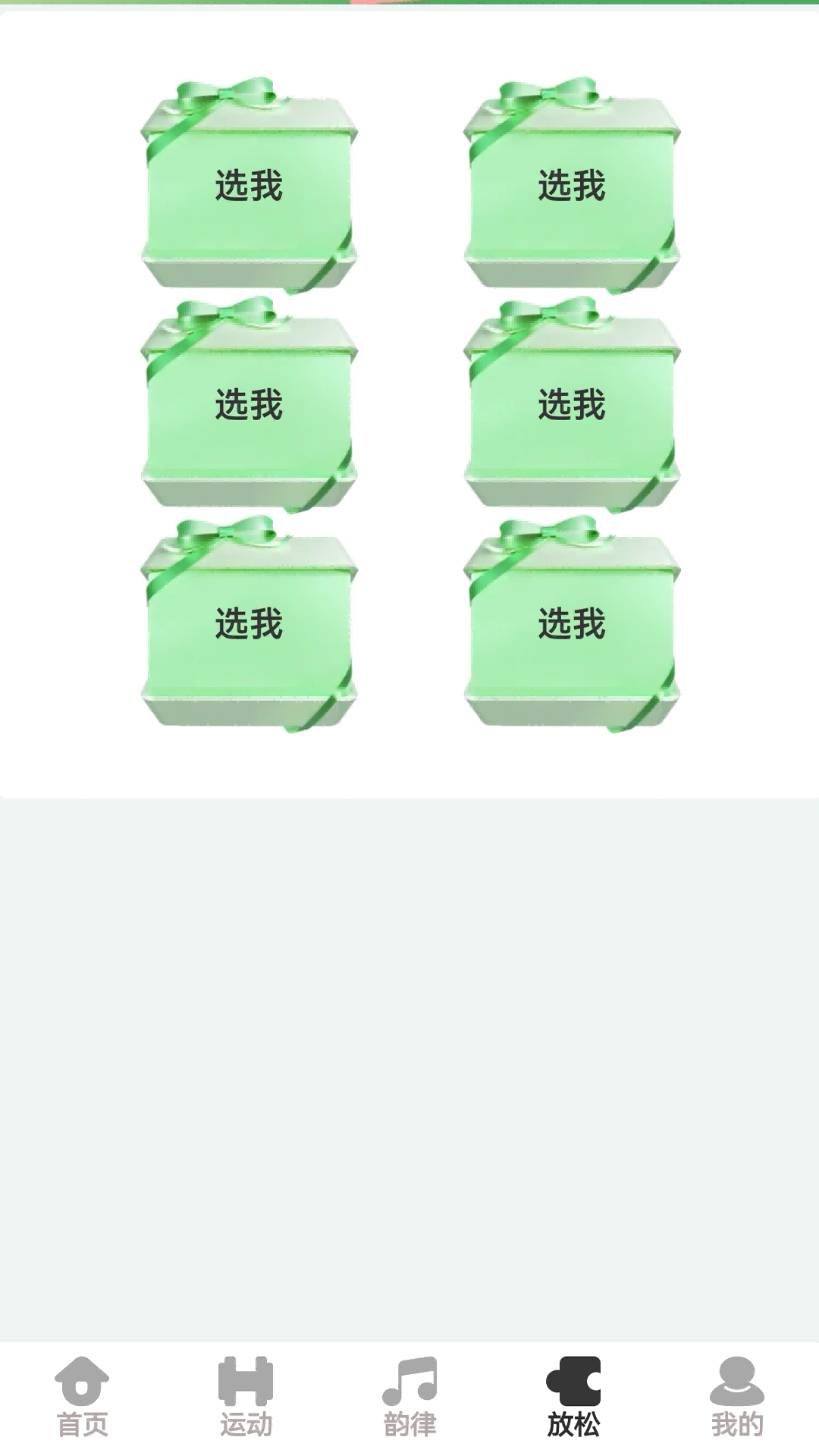This screenshot has height=1456, width=819.
Task: Open the 首页 home tab
Action: 82,1397
